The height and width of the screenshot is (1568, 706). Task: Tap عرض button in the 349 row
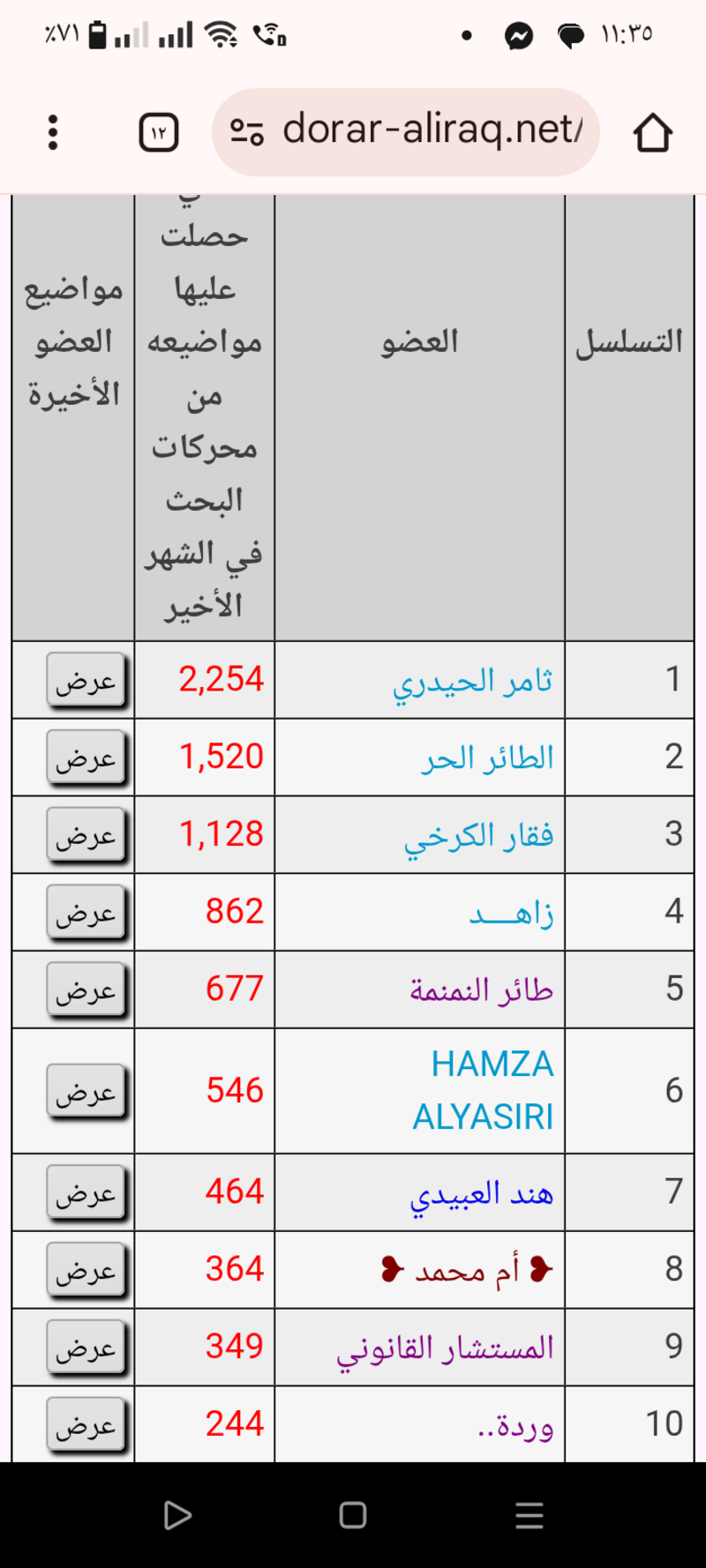click(x=86, y=1348)
